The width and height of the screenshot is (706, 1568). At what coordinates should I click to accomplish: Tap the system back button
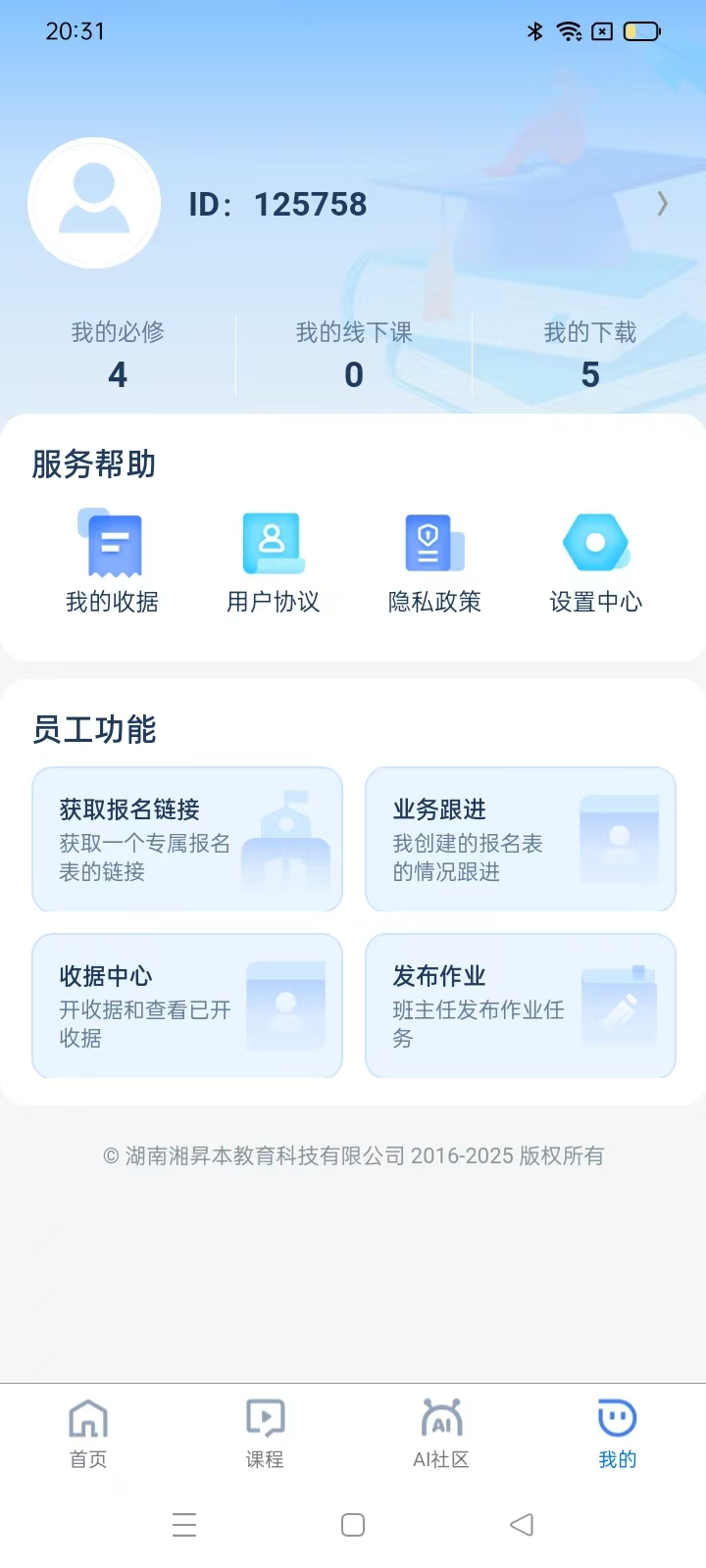[x=522, y=1525]
